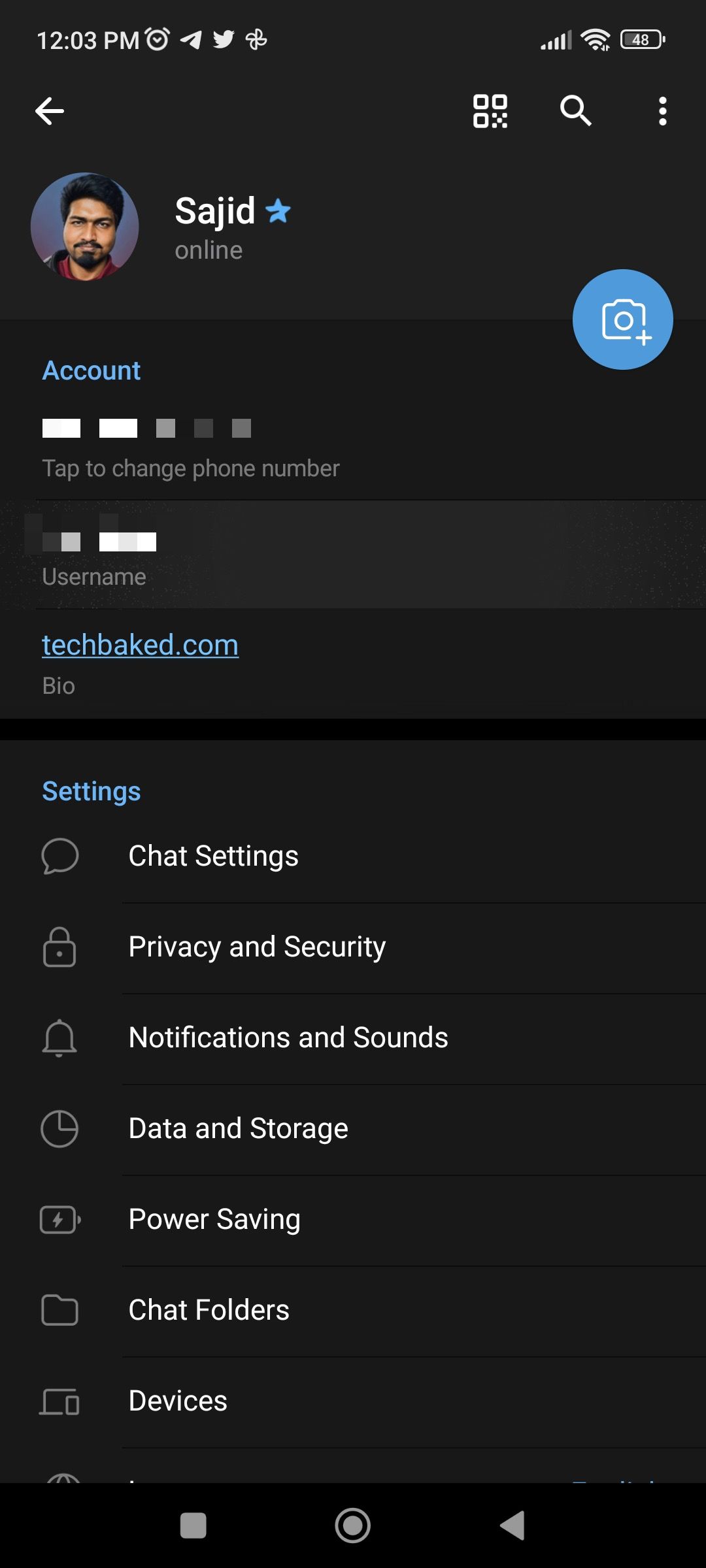Go back using the top arrow
Image resolution: width=706 pixels, height=1568 pixels.
point(50,111)
